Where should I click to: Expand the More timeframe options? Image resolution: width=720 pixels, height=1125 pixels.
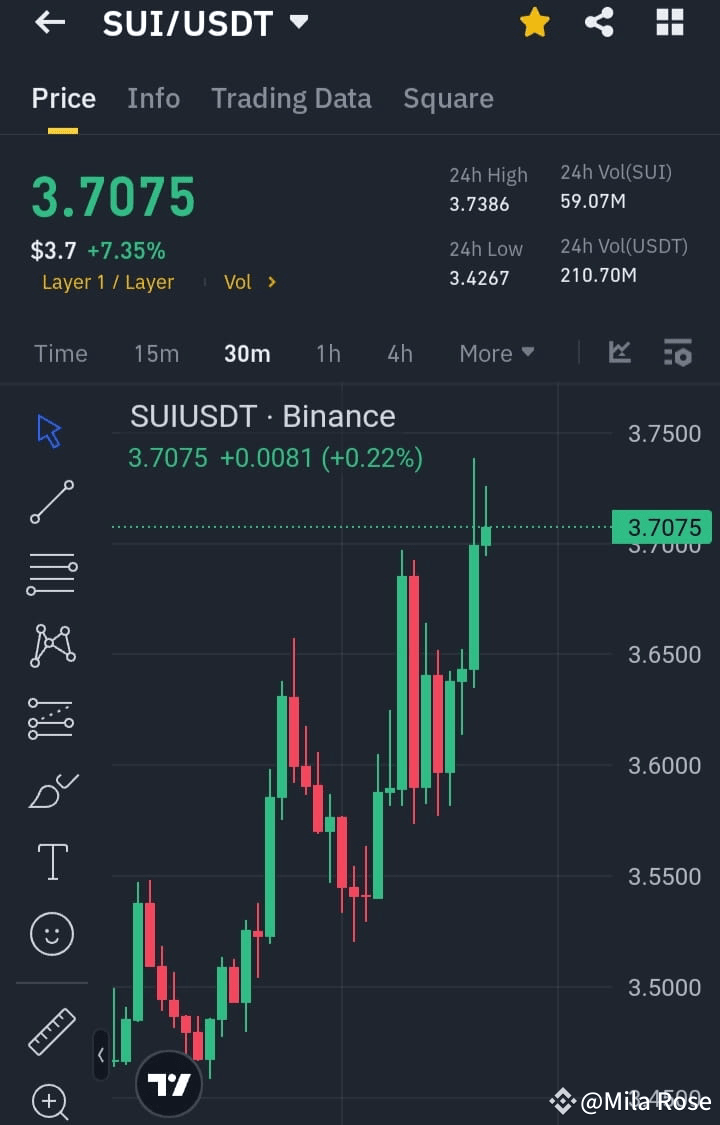(x=496, y=352)
